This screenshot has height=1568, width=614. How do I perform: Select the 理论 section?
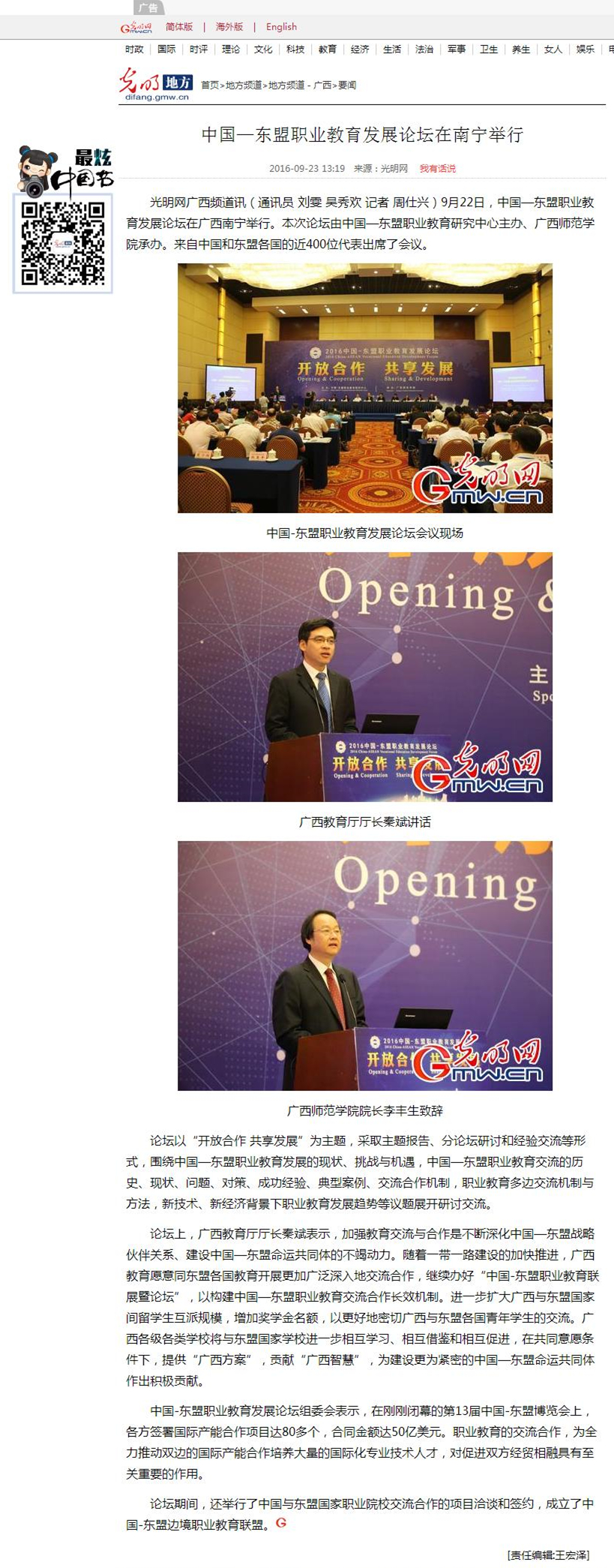tap(231, 50)
